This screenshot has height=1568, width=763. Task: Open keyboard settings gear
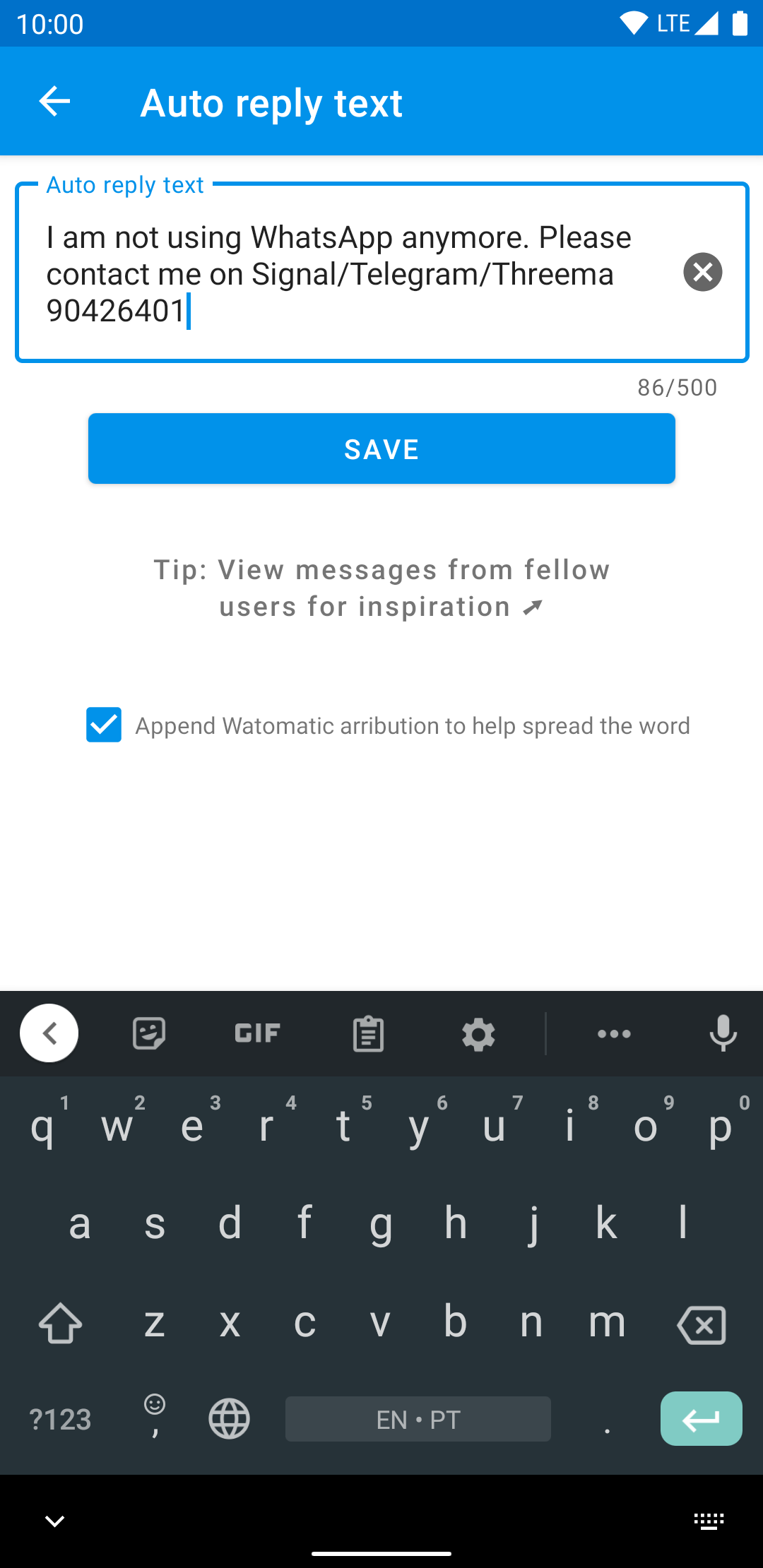coord(478,1034)
